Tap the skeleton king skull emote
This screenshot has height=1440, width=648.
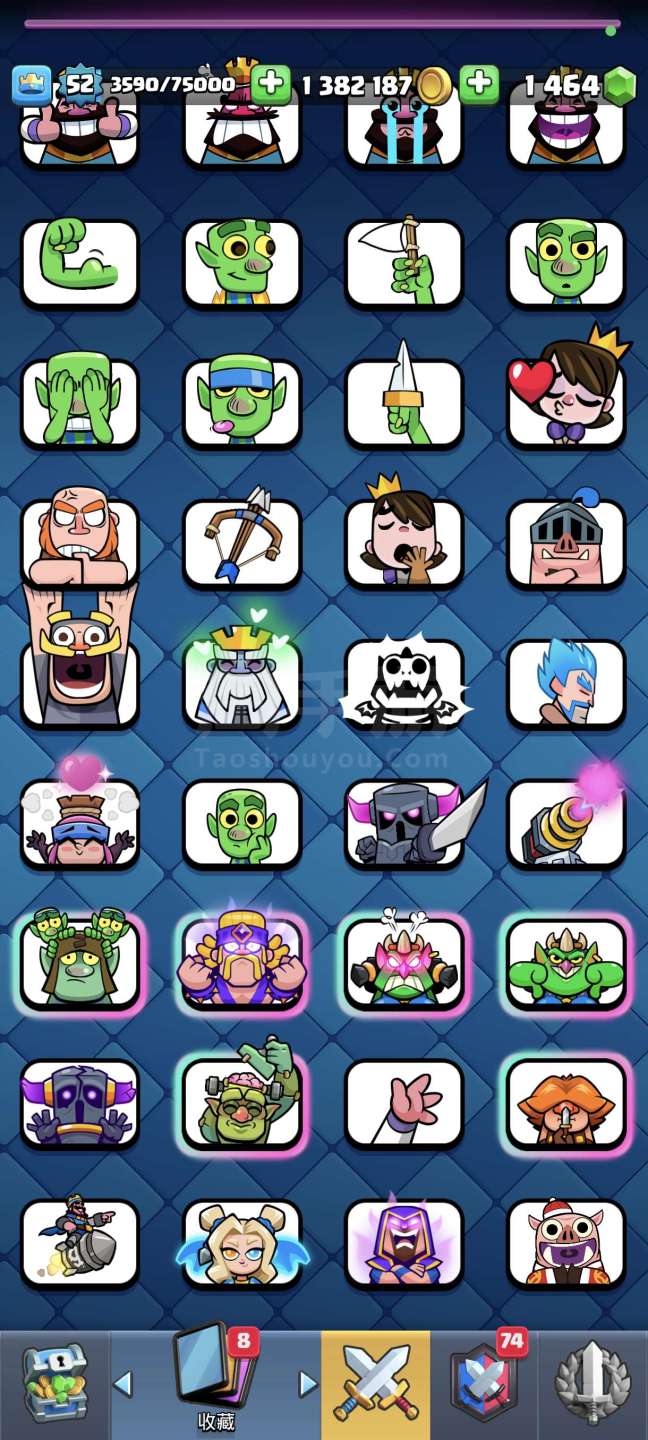coord(404,684)
